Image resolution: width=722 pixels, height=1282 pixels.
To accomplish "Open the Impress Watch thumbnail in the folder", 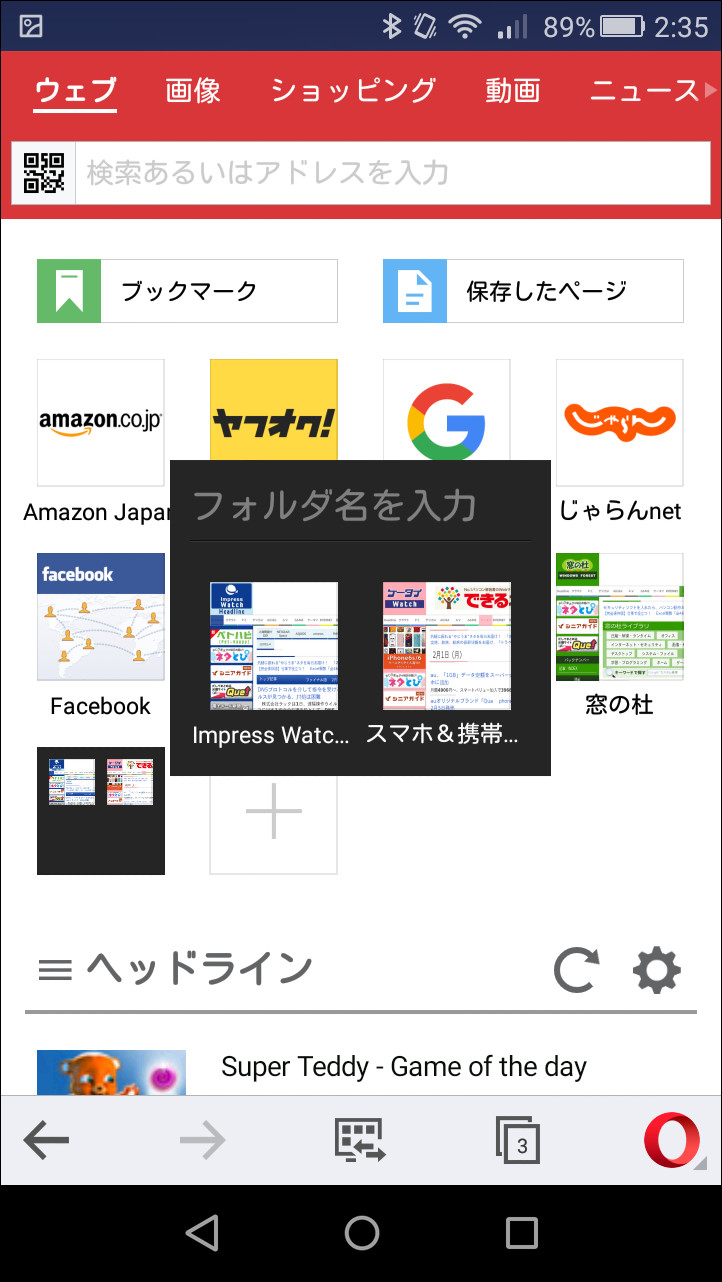I will 273,646.
